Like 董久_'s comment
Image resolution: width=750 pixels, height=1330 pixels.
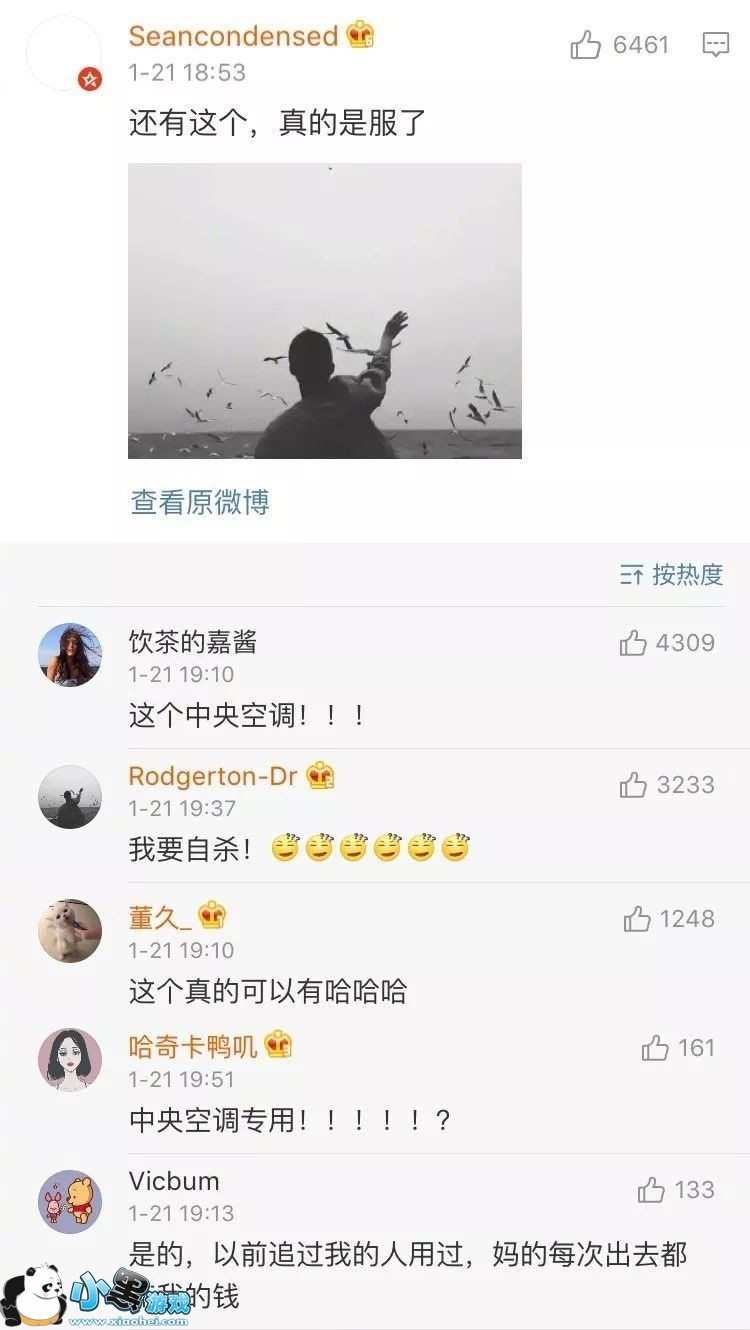click(637, 920)
